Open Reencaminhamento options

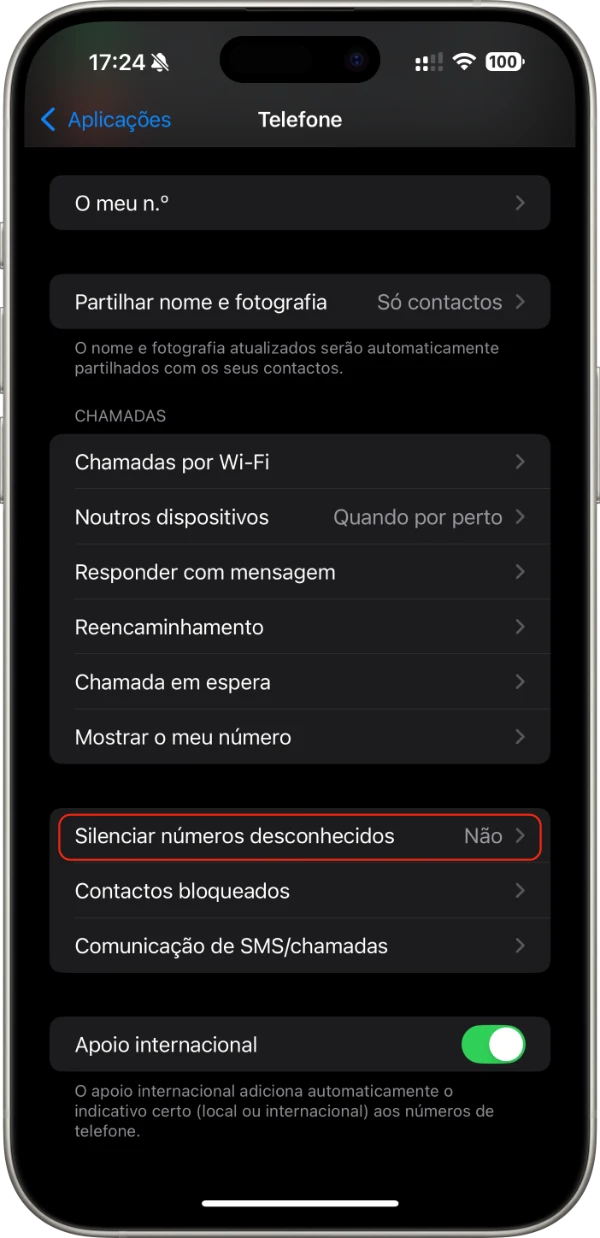coord(300,627)
